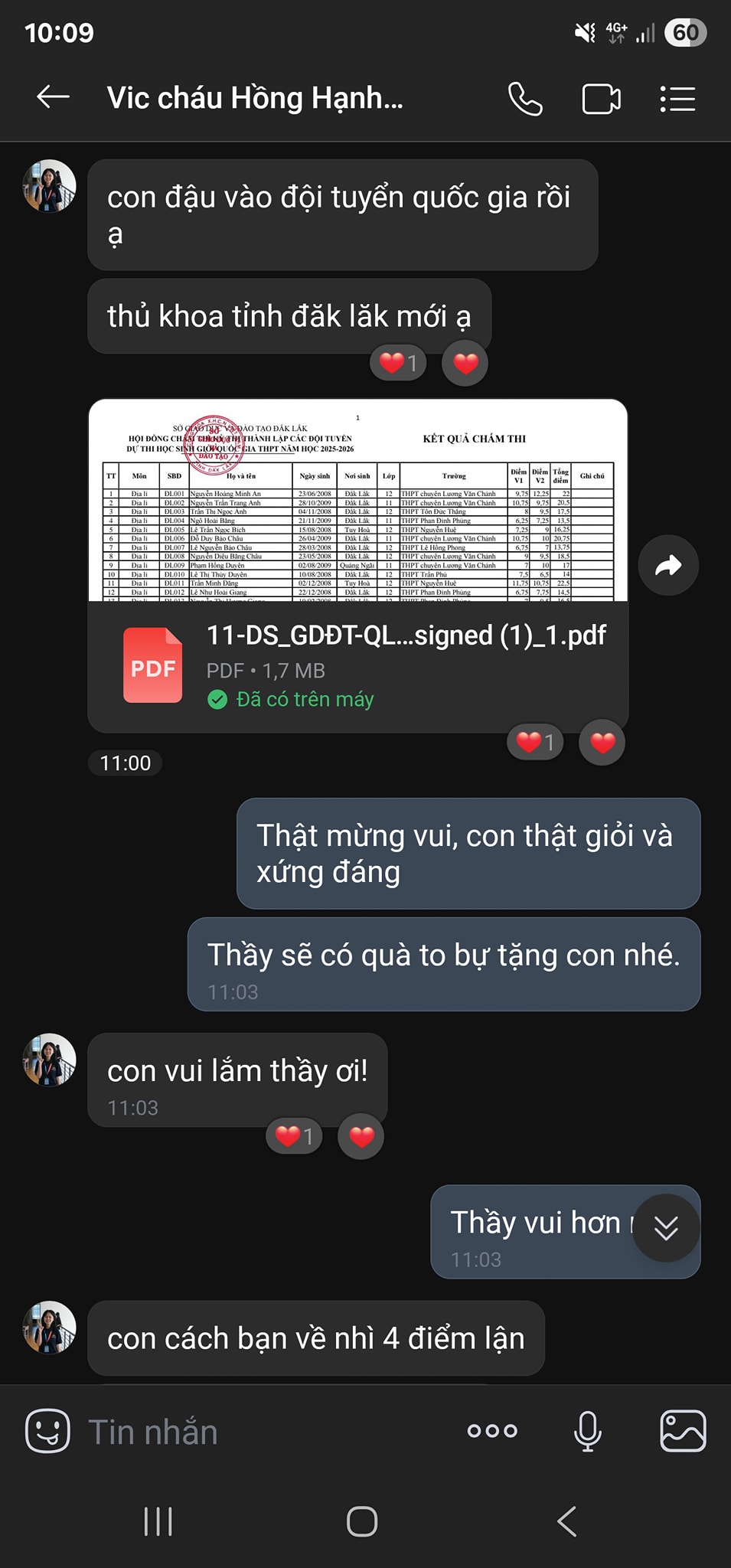Jump to the latest messages
This screenshot has height=1568, width=731.
point(666,1227)
